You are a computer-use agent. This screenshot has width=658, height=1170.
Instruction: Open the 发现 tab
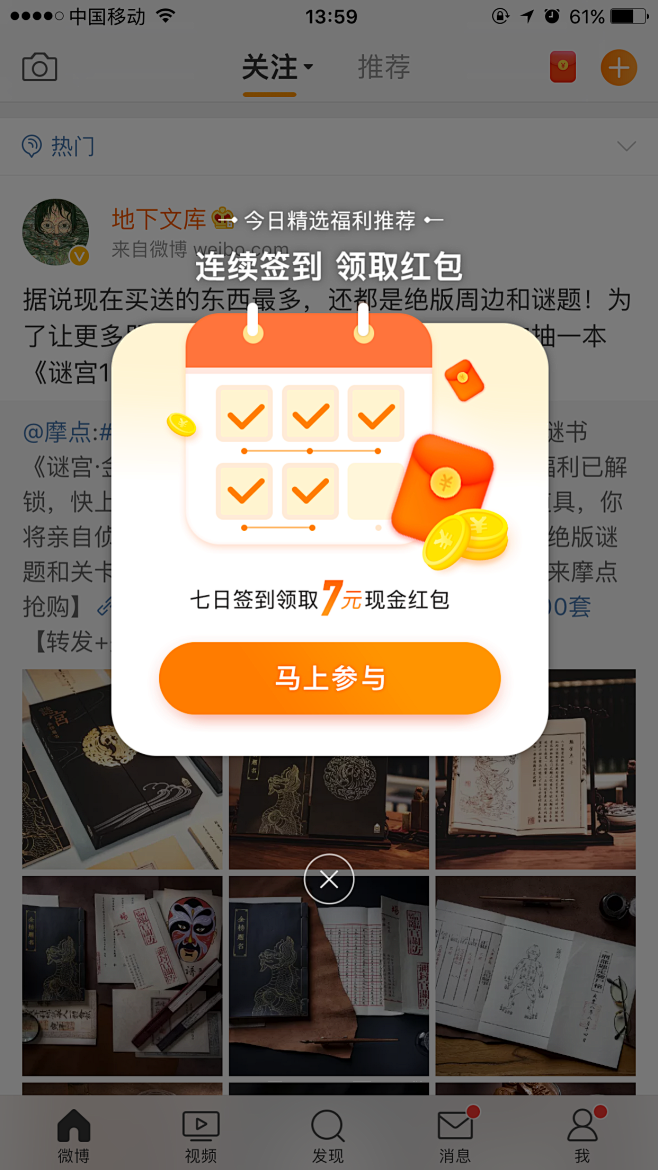(327, 1136)
